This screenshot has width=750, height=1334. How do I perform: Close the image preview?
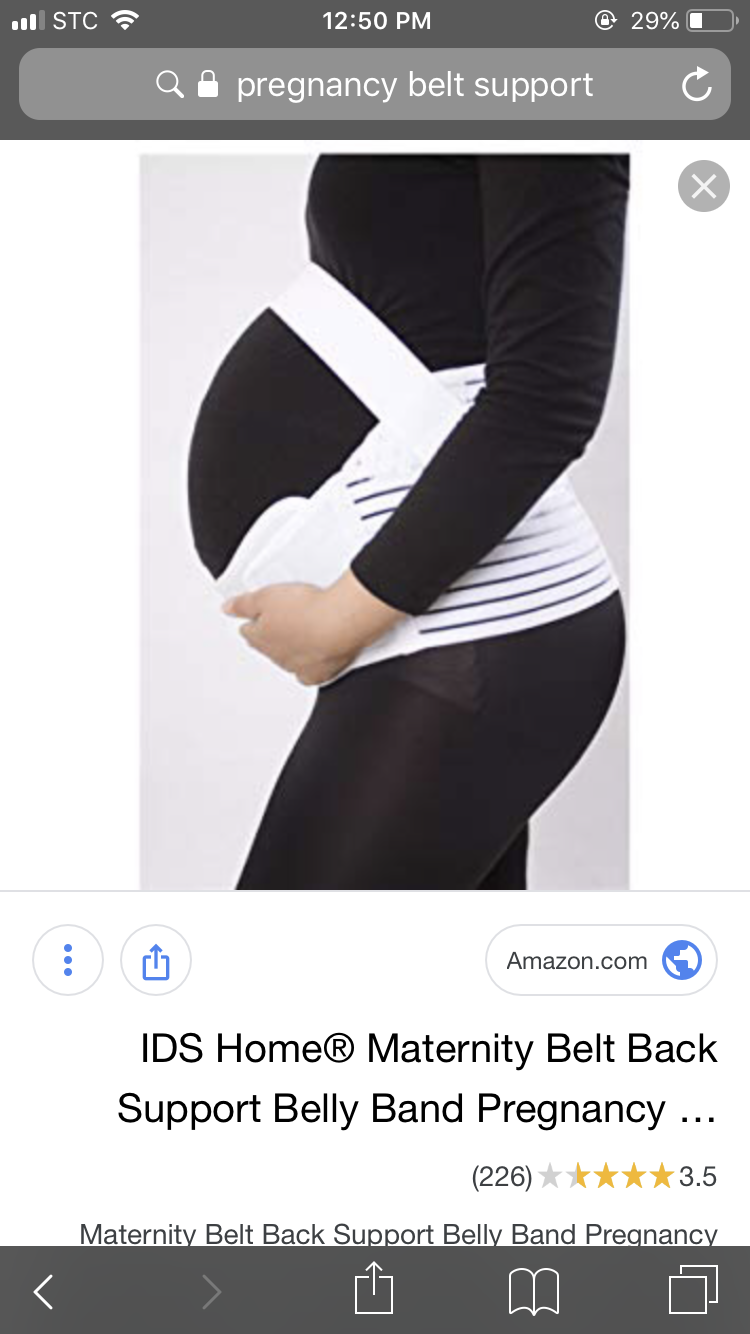coord(703,186)
